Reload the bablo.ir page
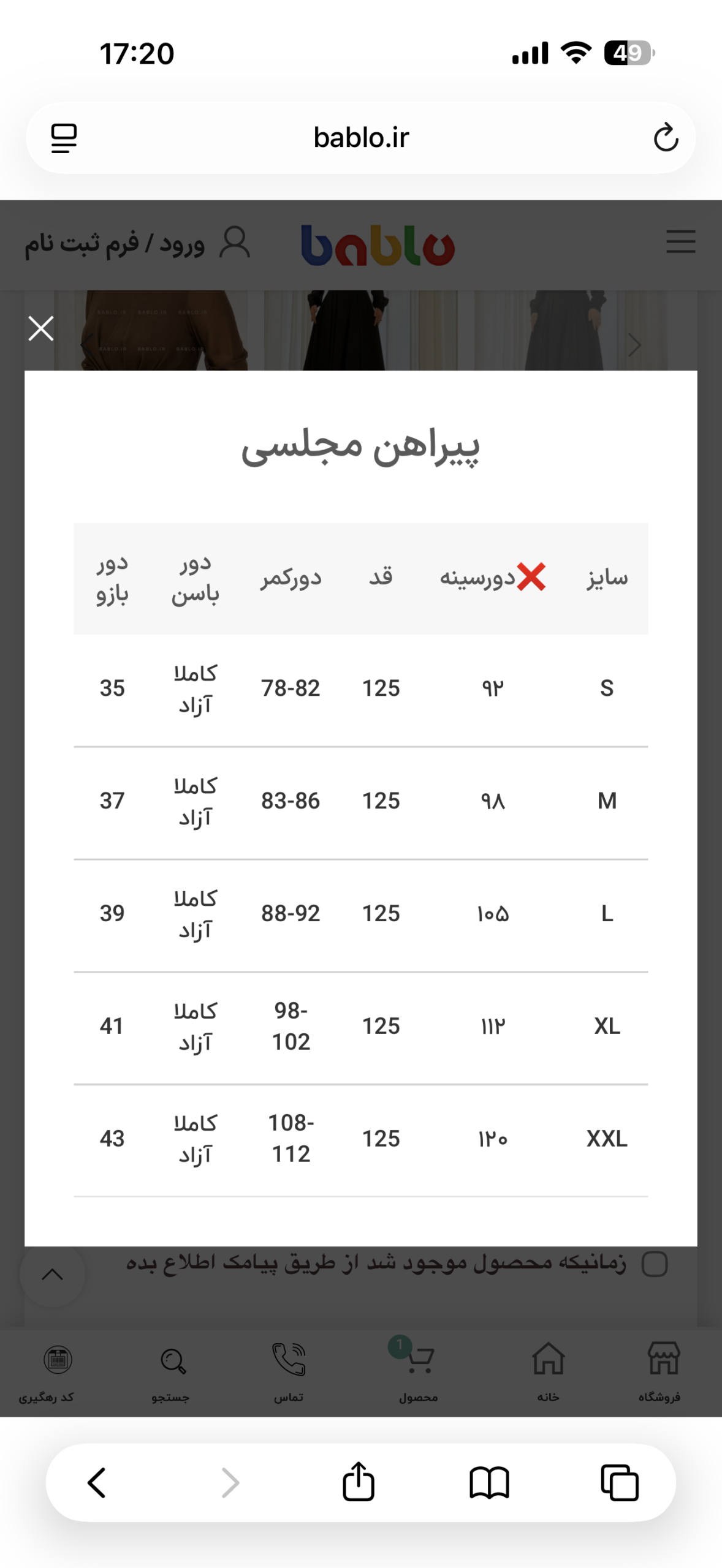The width and height of the screenshot is (722, 1568). coord(665,137)
